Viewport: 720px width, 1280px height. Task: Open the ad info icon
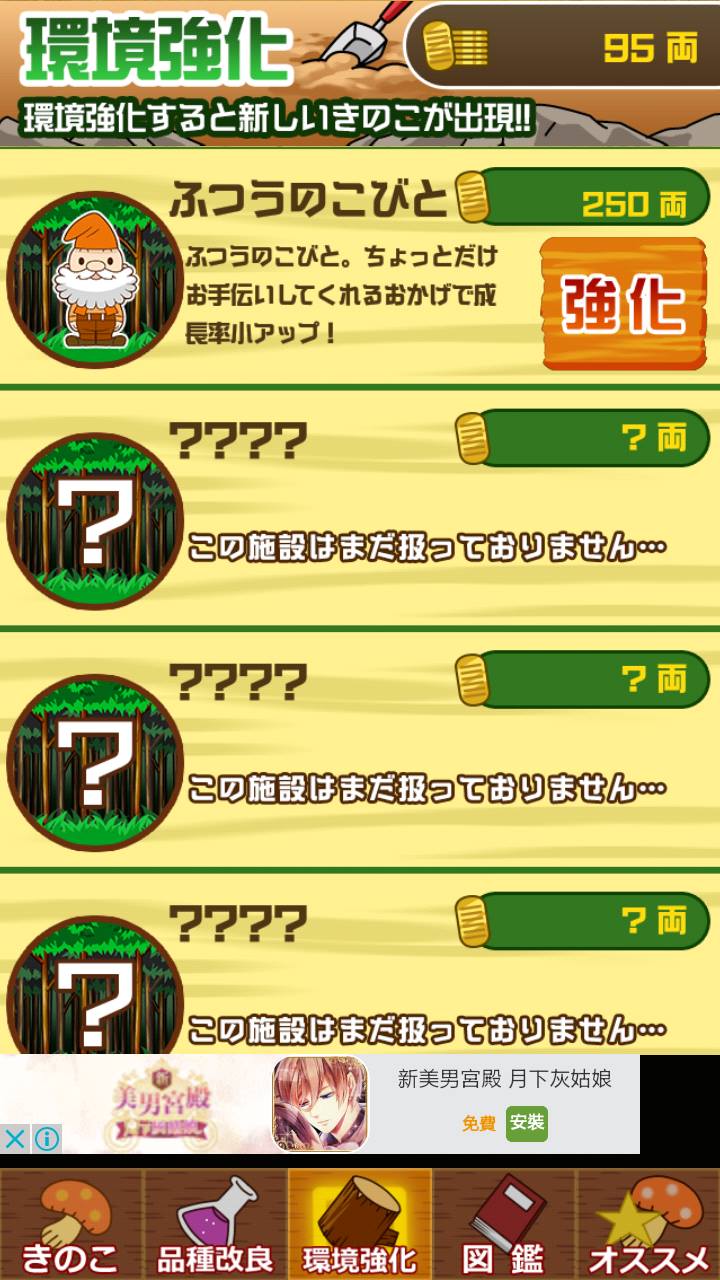click(46, 1138)
